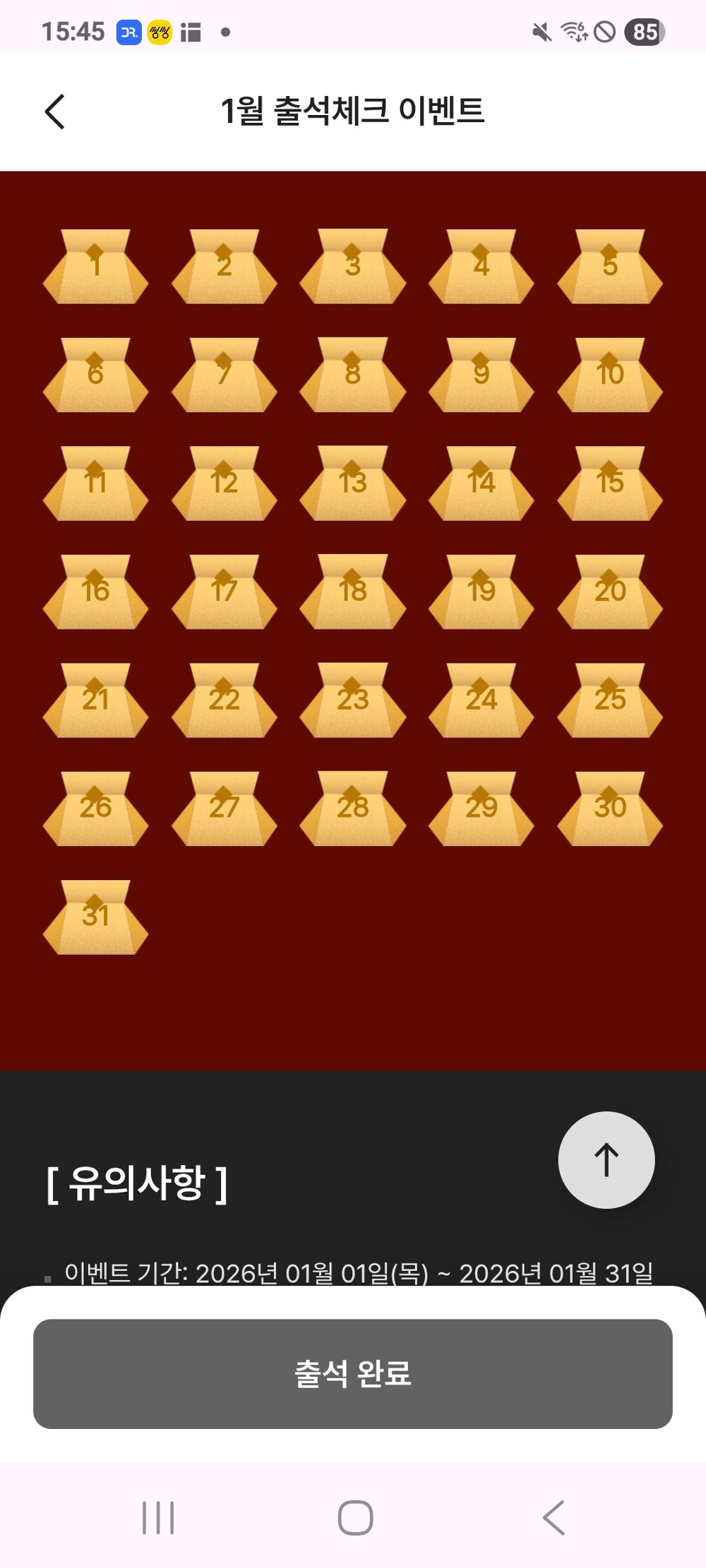Select lucky bag number 23
The height and width of the screenshot is (1568, 706).
[x=352, y=701]
